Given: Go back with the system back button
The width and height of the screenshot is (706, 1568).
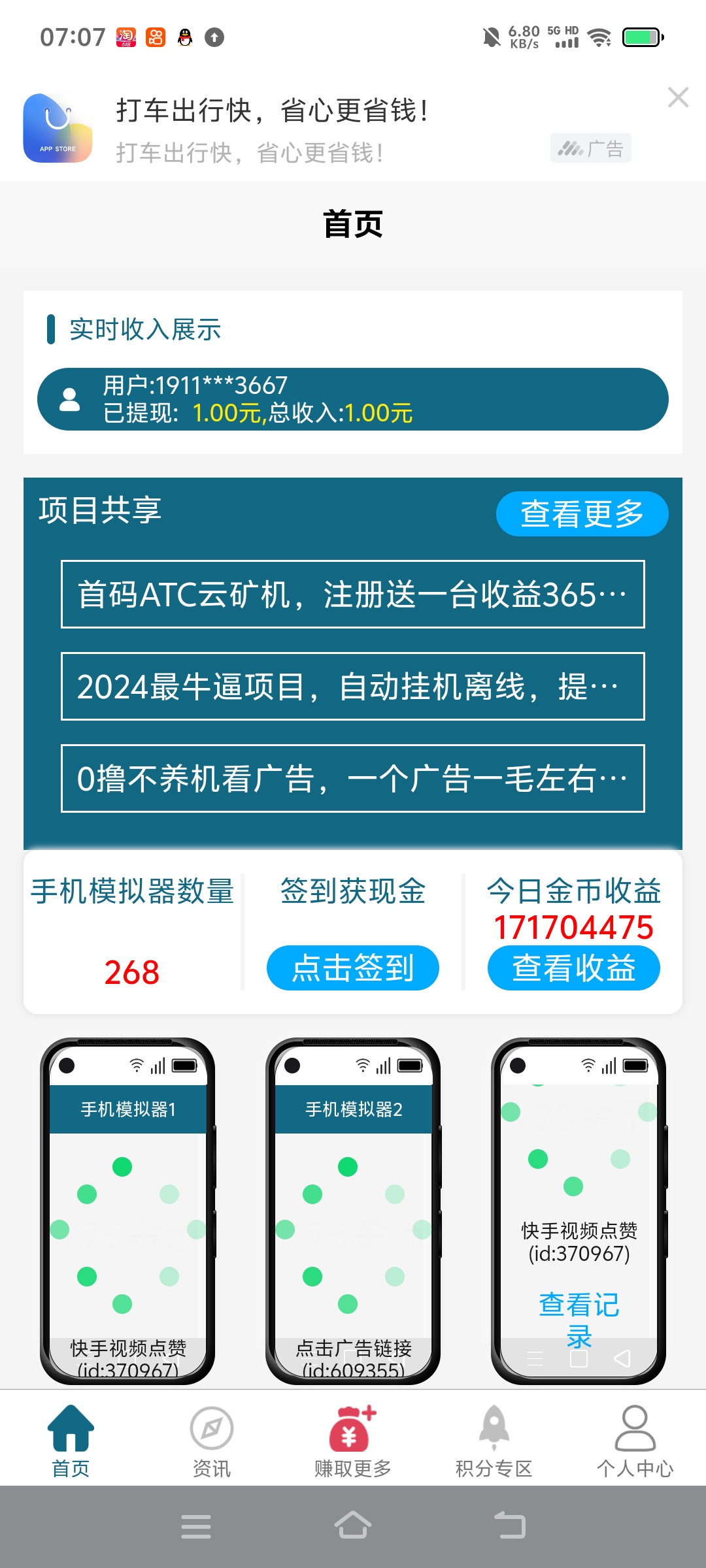Looking at the screenshot, I should click(x=510, y=1526).
